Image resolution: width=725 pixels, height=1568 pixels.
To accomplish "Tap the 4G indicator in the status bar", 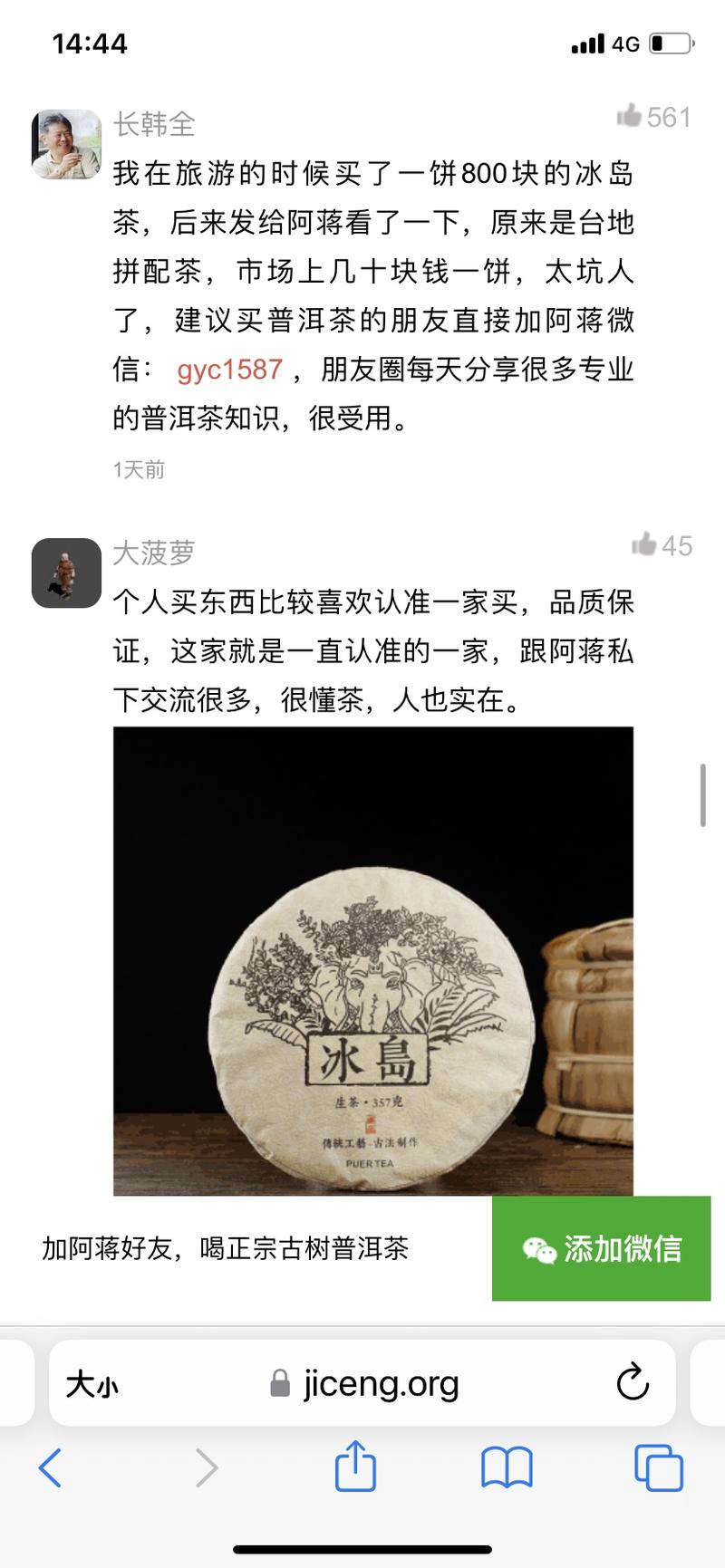I will [x=624, y=43].
